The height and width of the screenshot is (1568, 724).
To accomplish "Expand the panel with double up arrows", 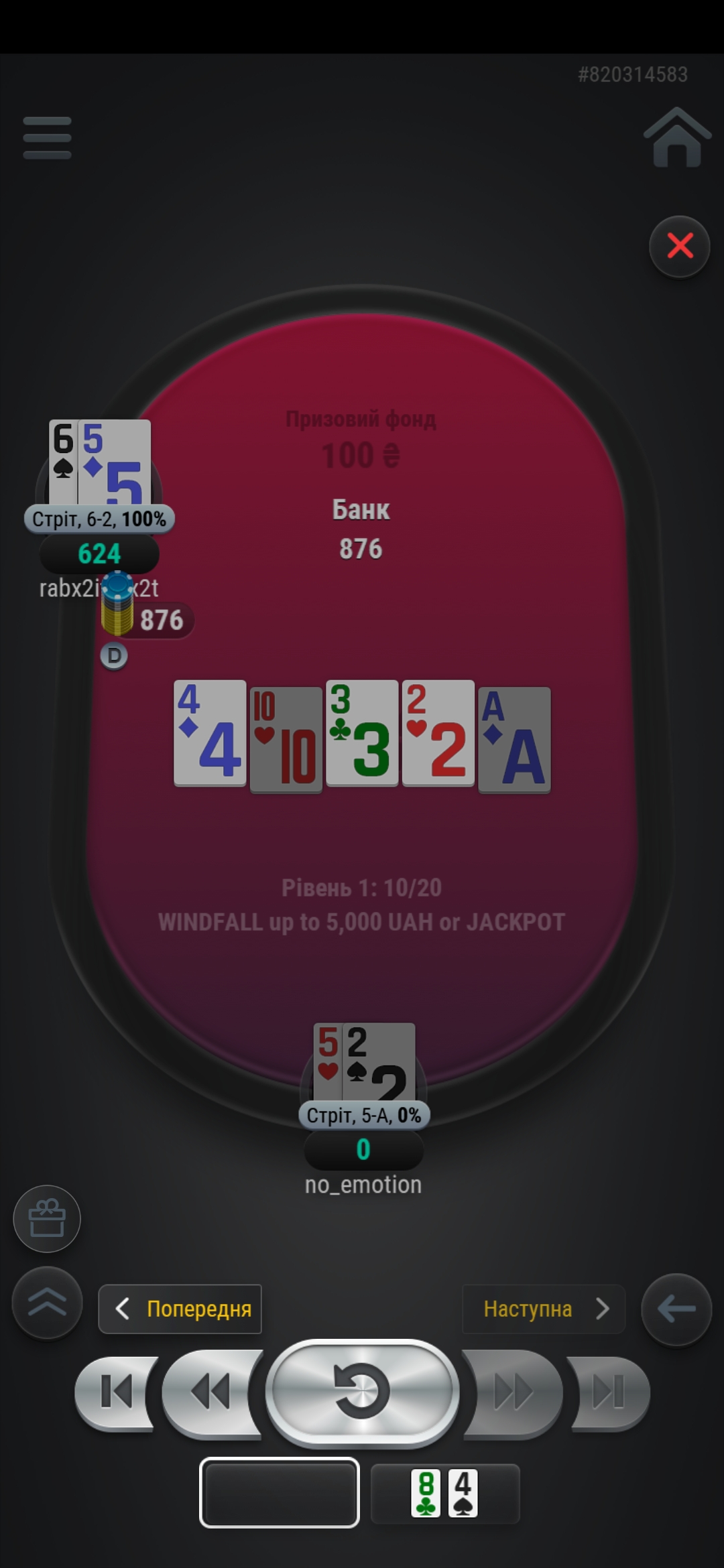I will pyautogui.click(x=47, y=1303).
